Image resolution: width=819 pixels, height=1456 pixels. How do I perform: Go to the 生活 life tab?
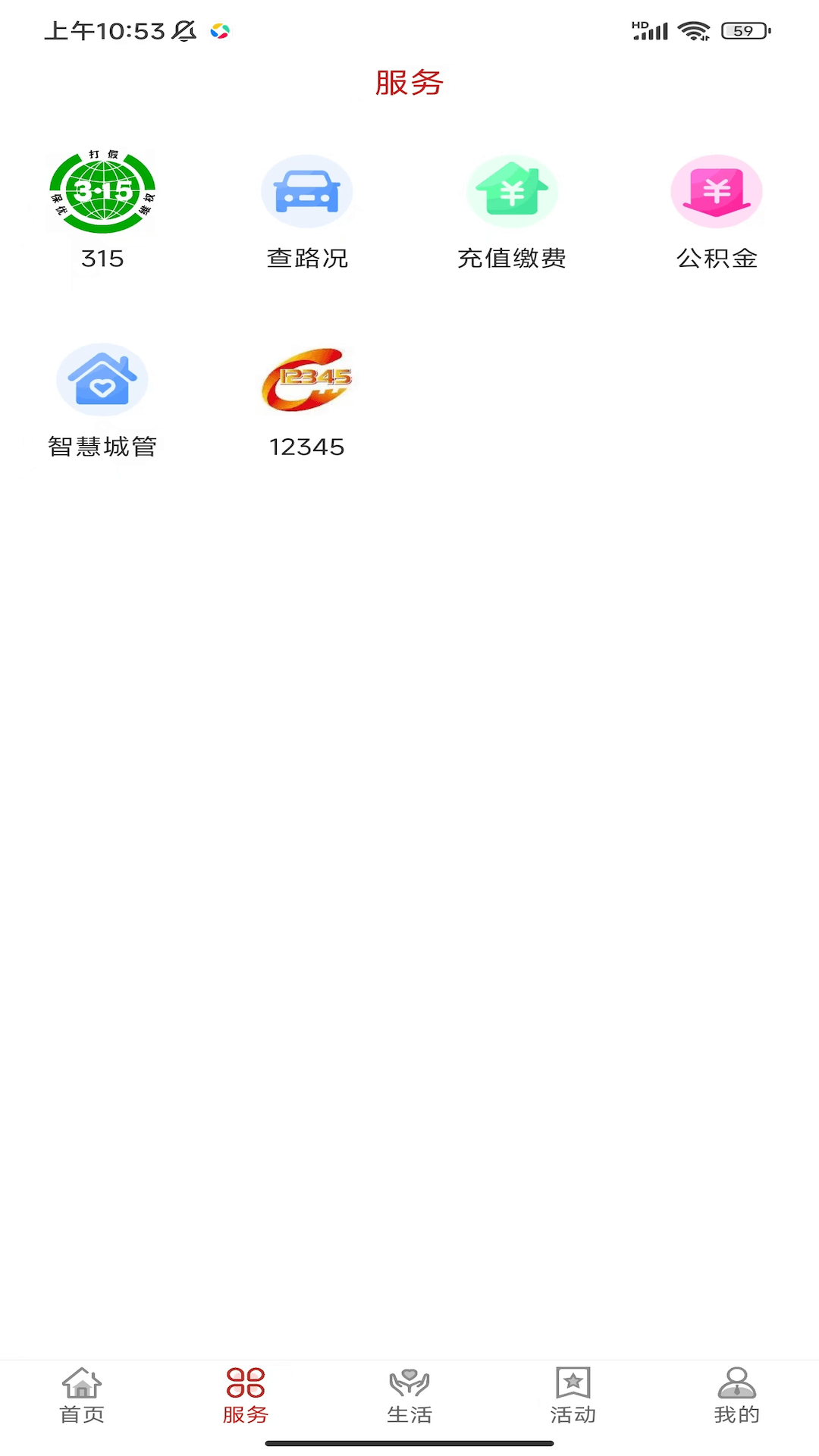click(409, 1395)
